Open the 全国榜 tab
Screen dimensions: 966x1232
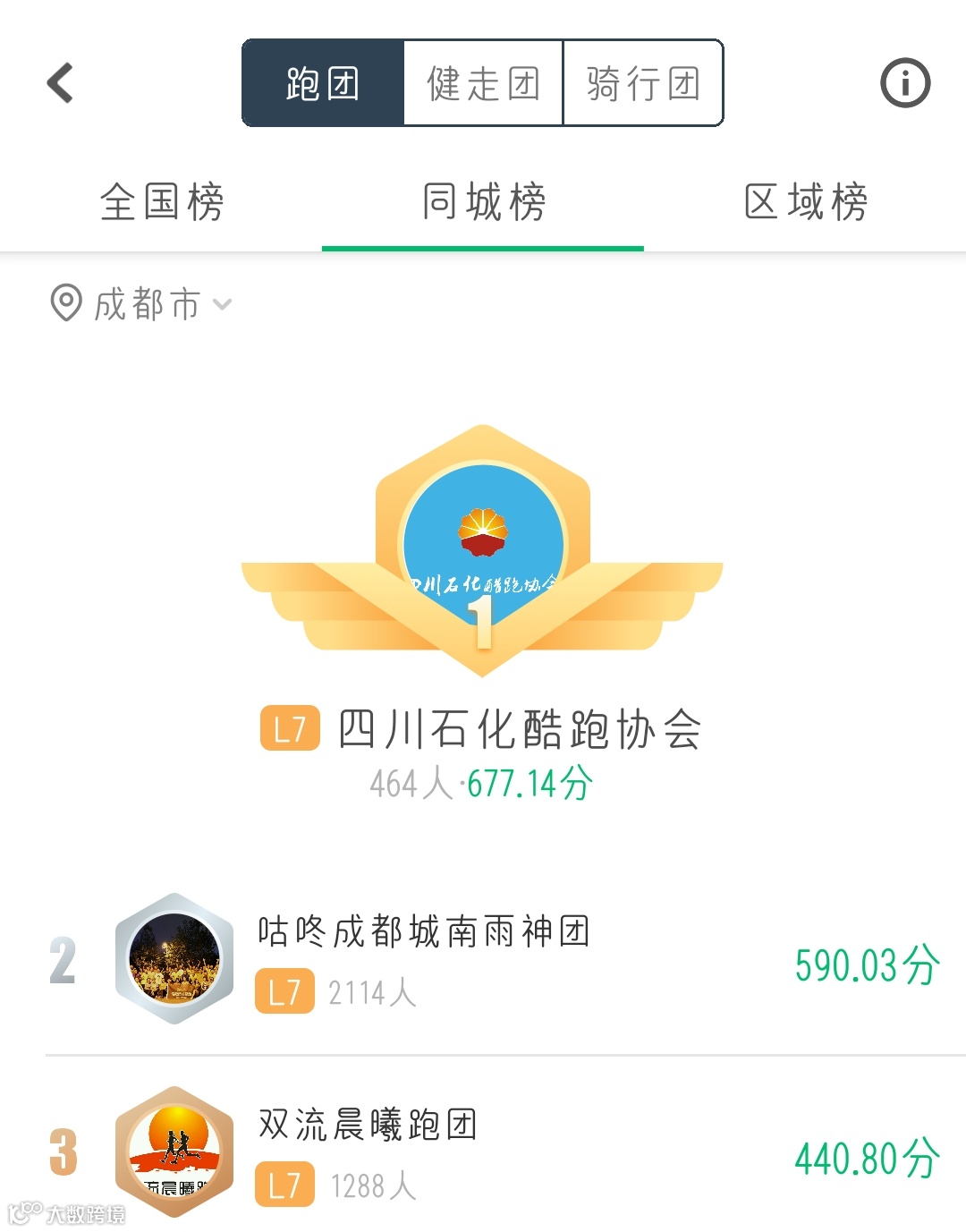coord(162,202)
